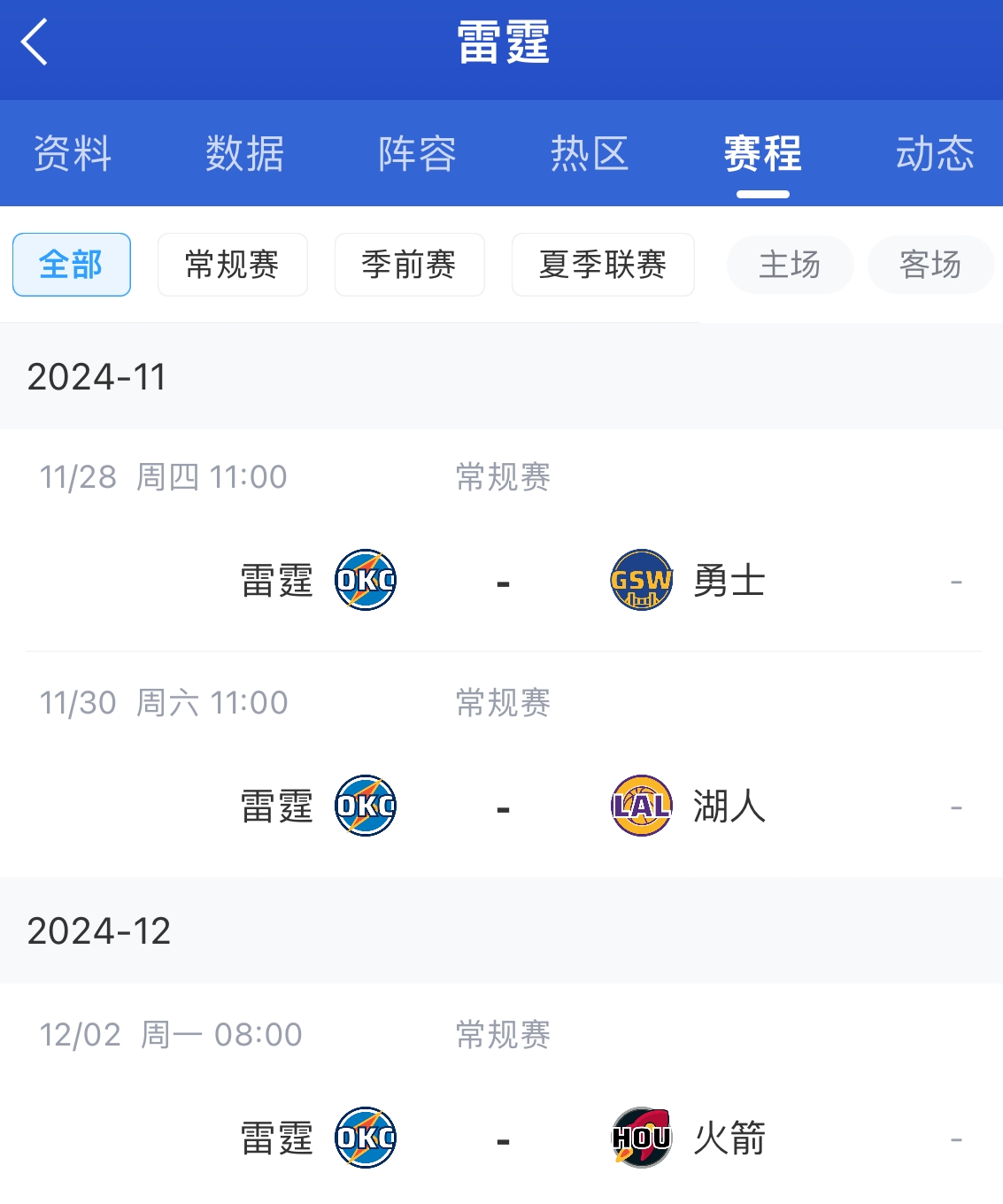Select the 赛程 tab
Viewport: 1003px width, 1204px height.
(762, 154)
